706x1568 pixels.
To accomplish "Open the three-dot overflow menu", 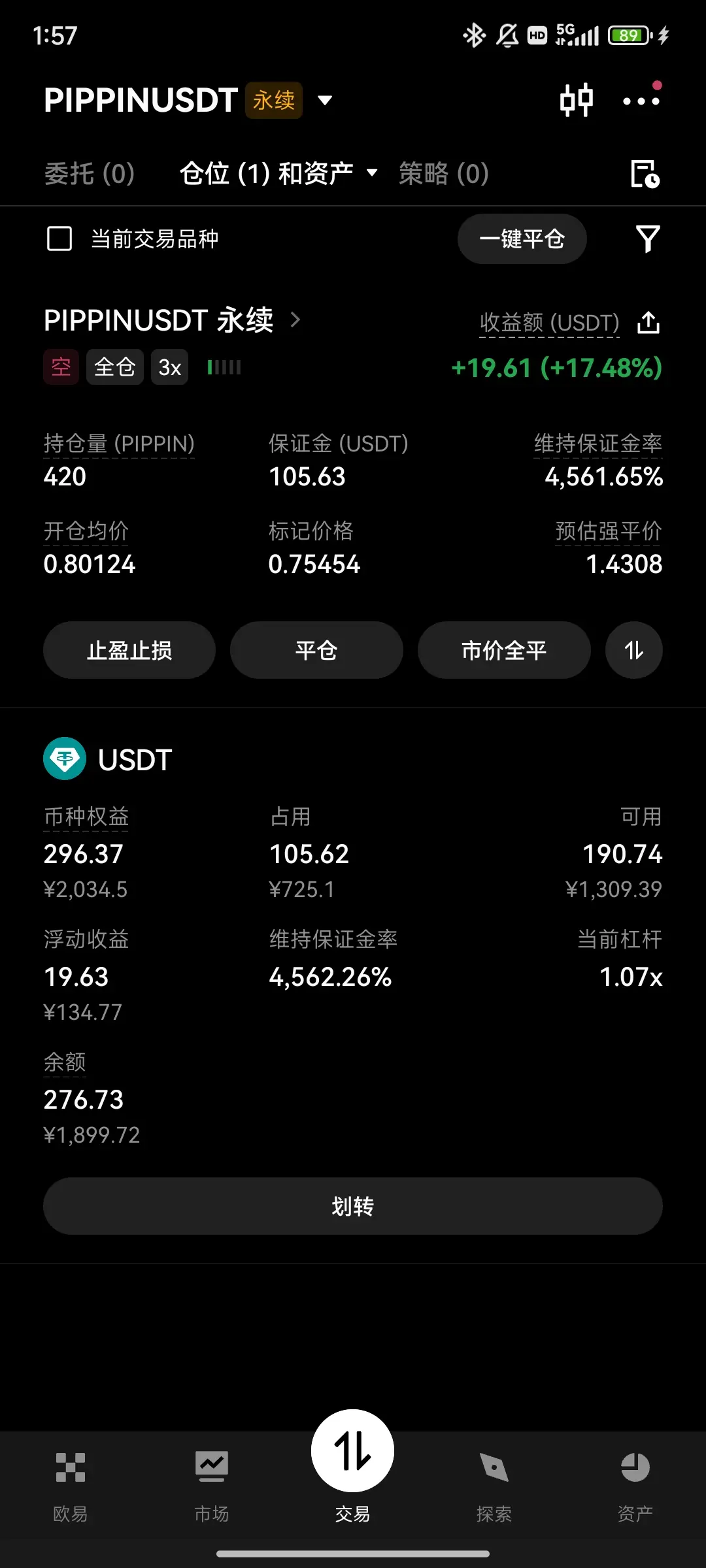I will [641, 101].
